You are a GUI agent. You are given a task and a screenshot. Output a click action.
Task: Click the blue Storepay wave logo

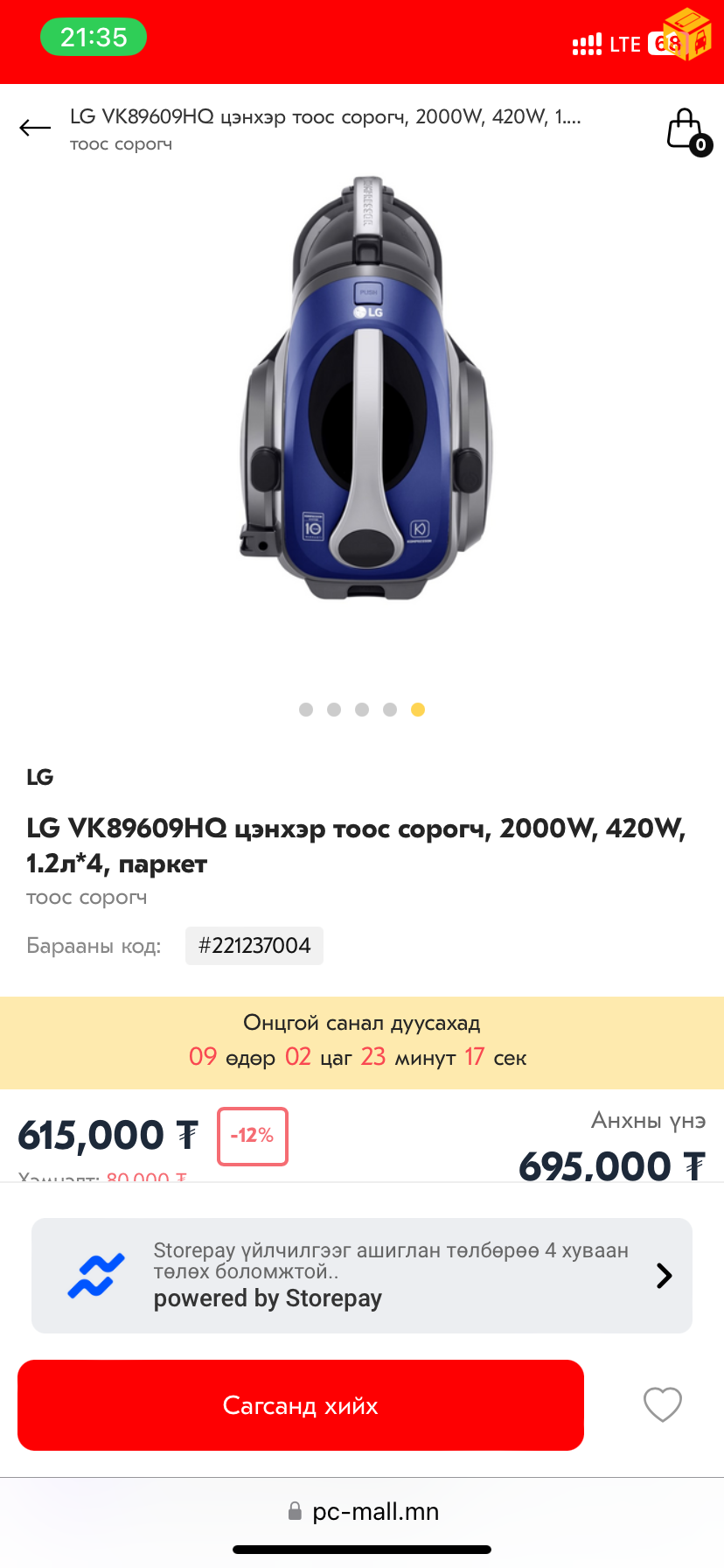(97, 1275)
